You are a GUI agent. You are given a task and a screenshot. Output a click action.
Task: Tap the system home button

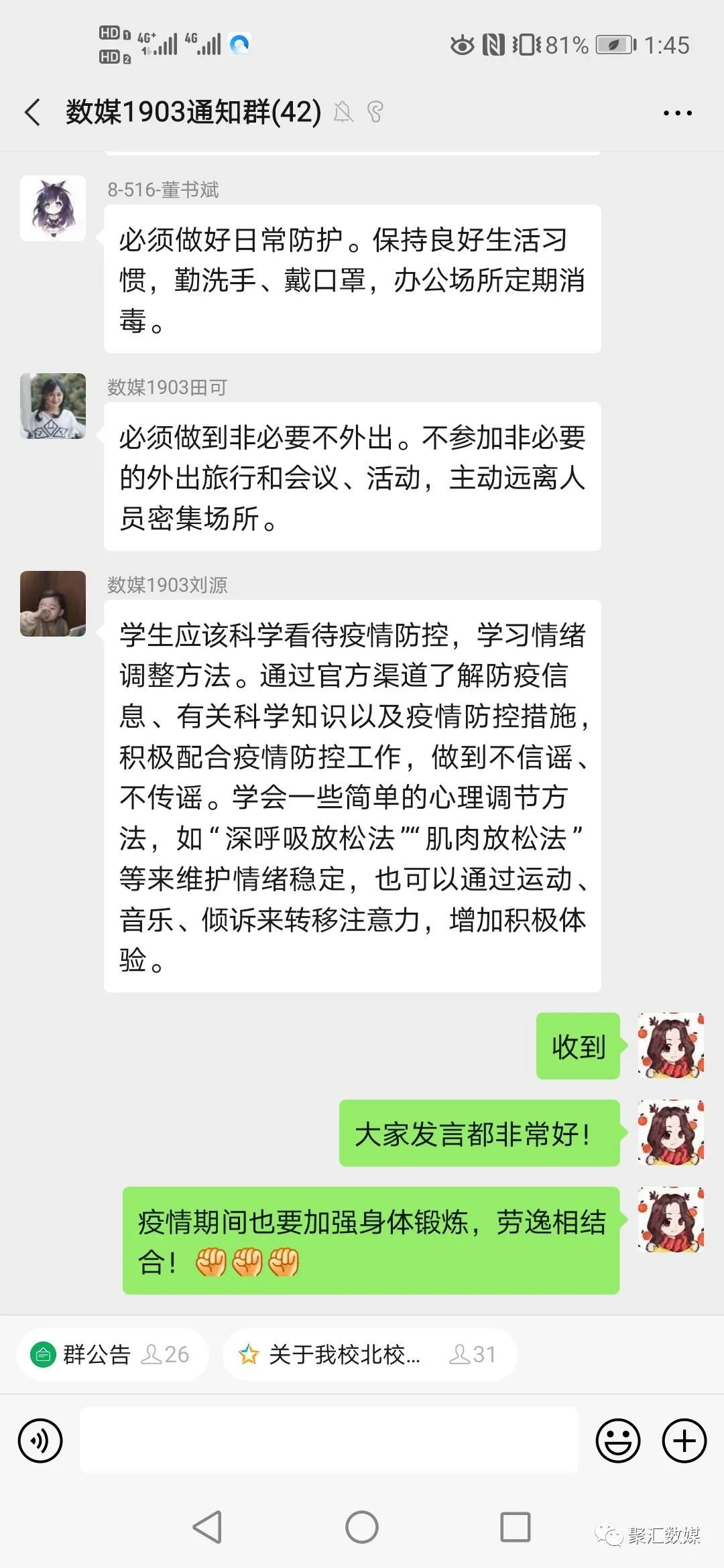click(362, 1527)
